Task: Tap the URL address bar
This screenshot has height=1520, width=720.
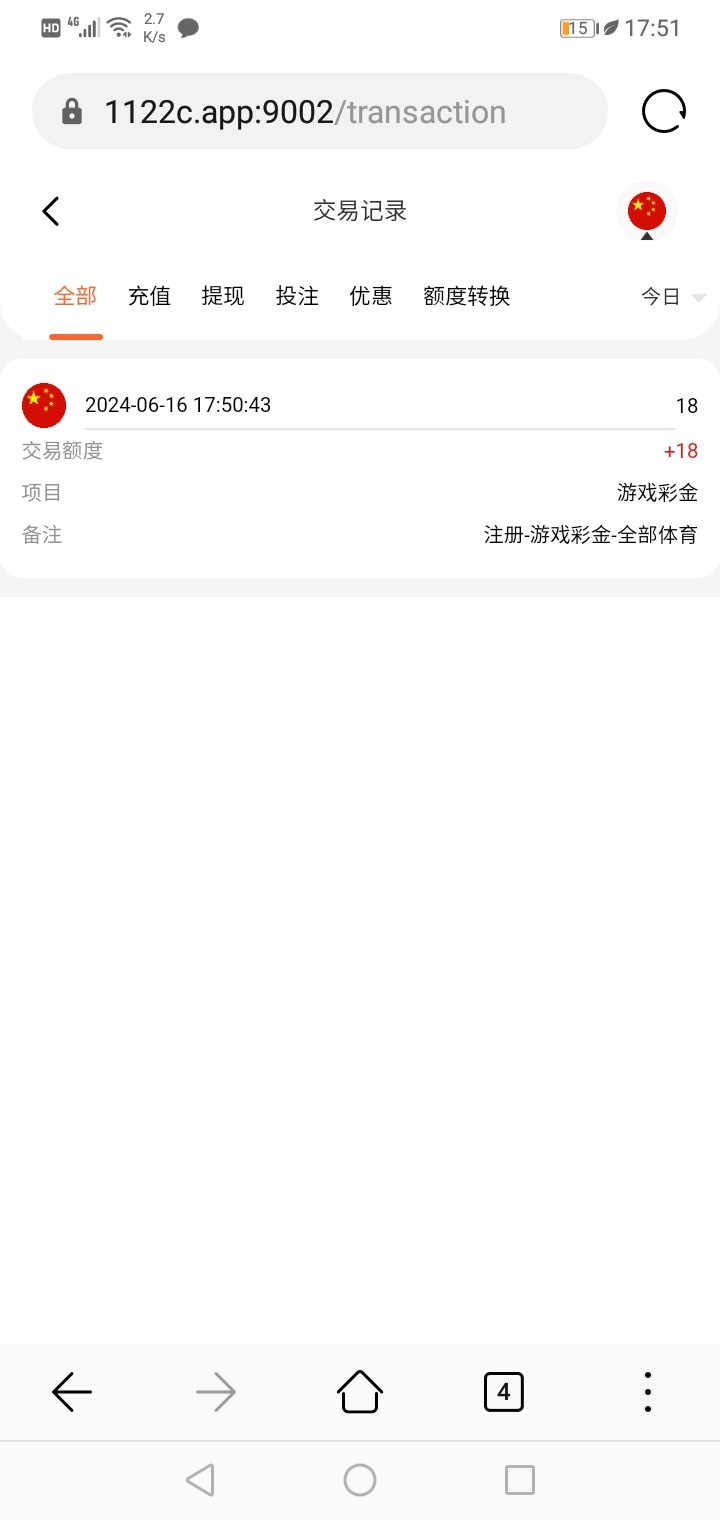Action: pyautogui.click(x=320, y=112)
